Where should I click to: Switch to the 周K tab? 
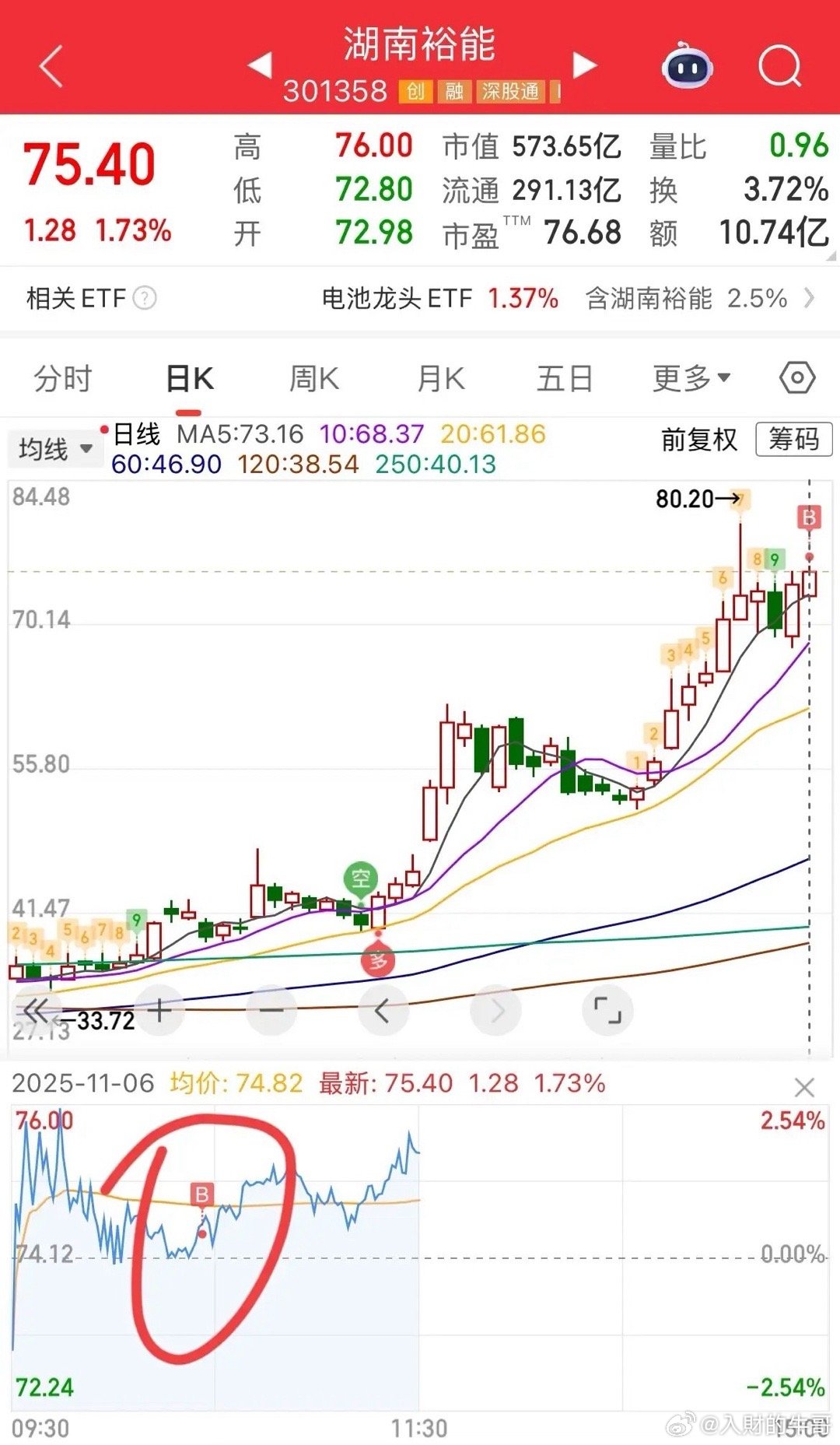tap(314, 379)
